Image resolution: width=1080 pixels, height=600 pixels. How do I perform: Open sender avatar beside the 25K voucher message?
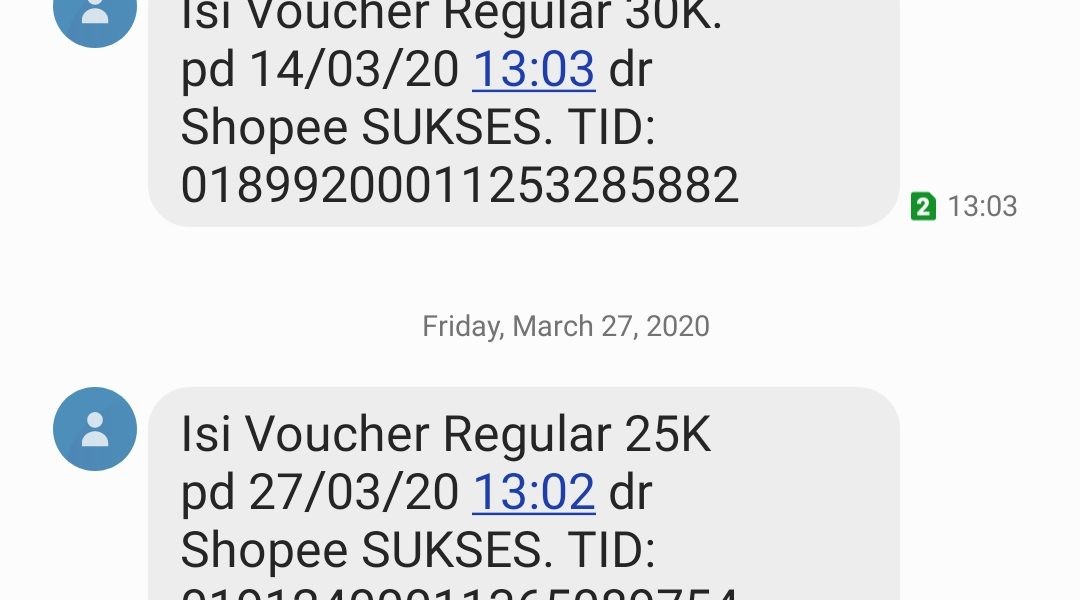pos(95,429)
